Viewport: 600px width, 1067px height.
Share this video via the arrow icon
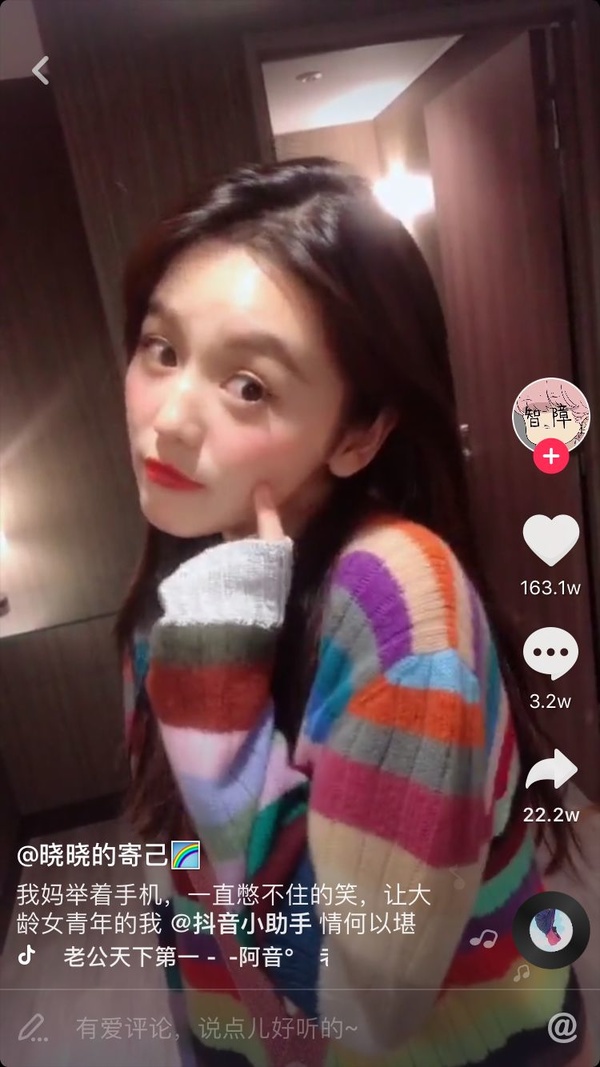coord(551,770)
